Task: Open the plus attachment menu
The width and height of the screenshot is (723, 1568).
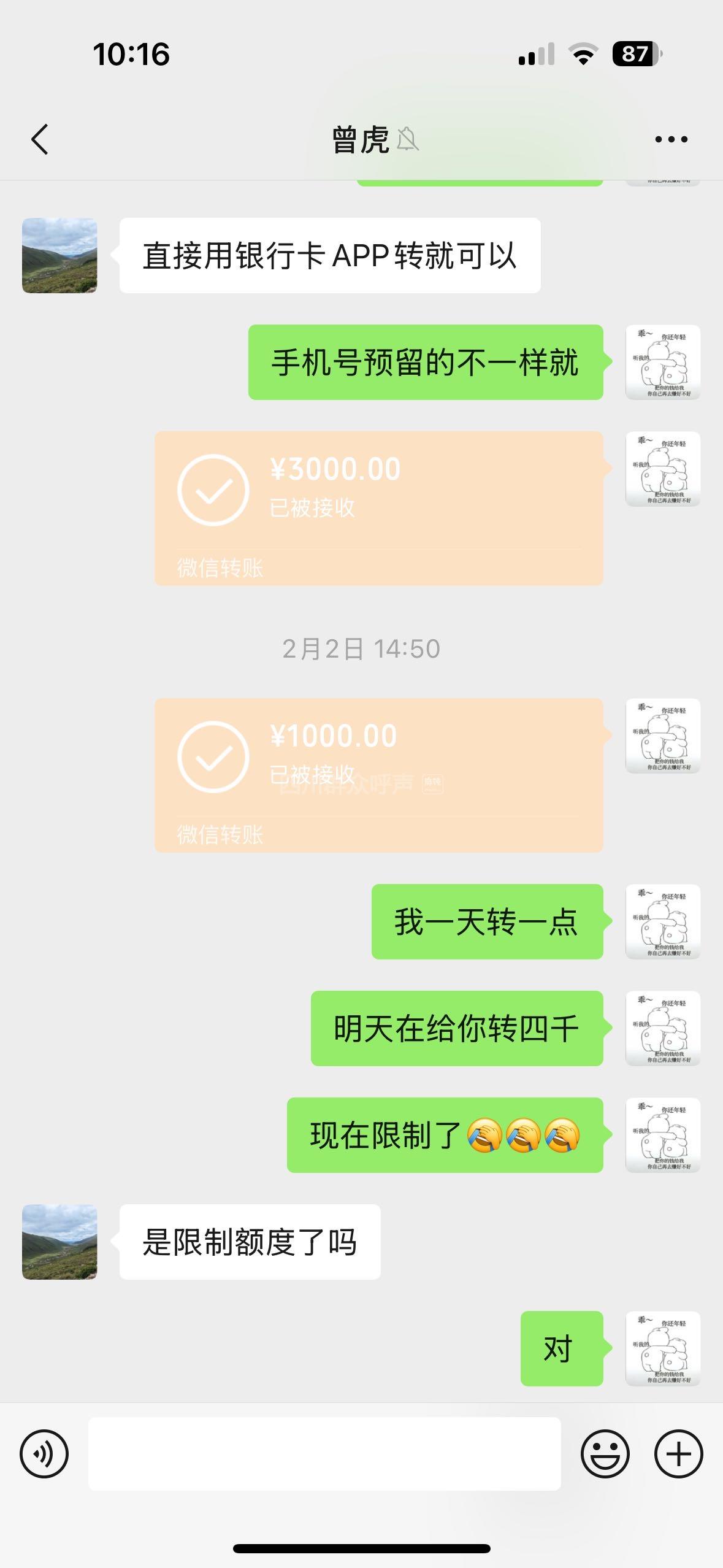Action: point(678,1454)
